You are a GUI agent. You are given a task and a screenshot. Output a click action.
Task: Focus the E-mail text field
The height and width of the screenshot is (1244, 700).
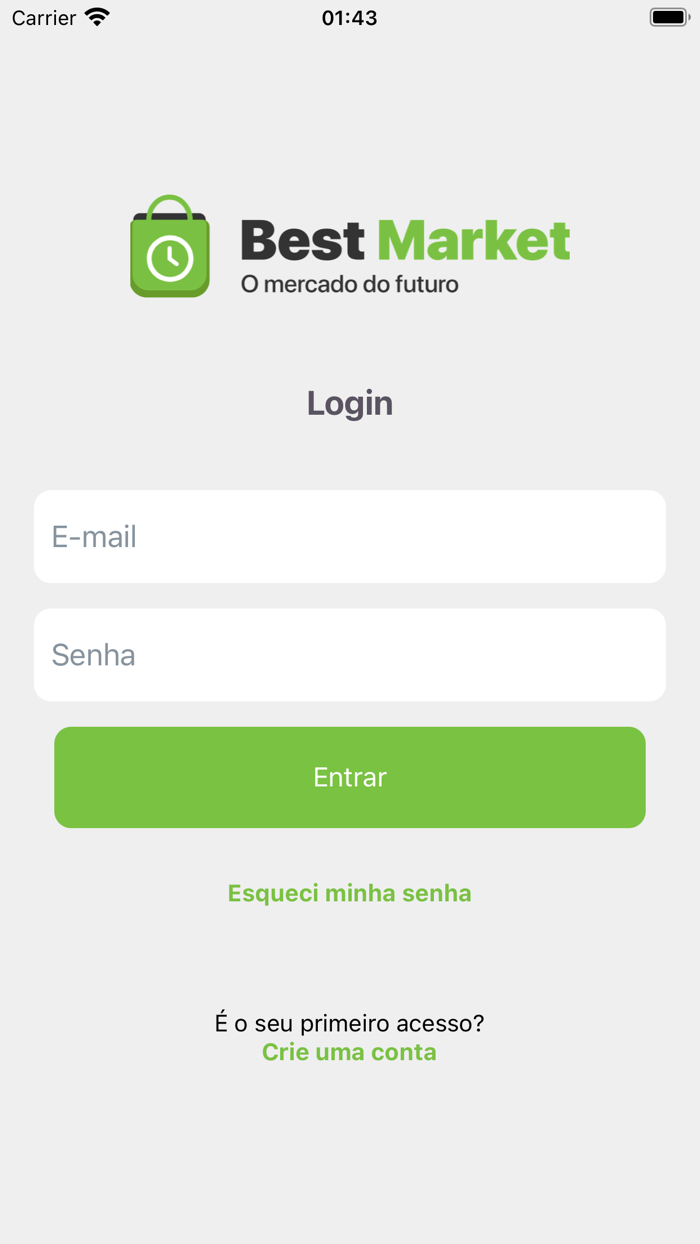pyautogui.click(x=349, y=537)
